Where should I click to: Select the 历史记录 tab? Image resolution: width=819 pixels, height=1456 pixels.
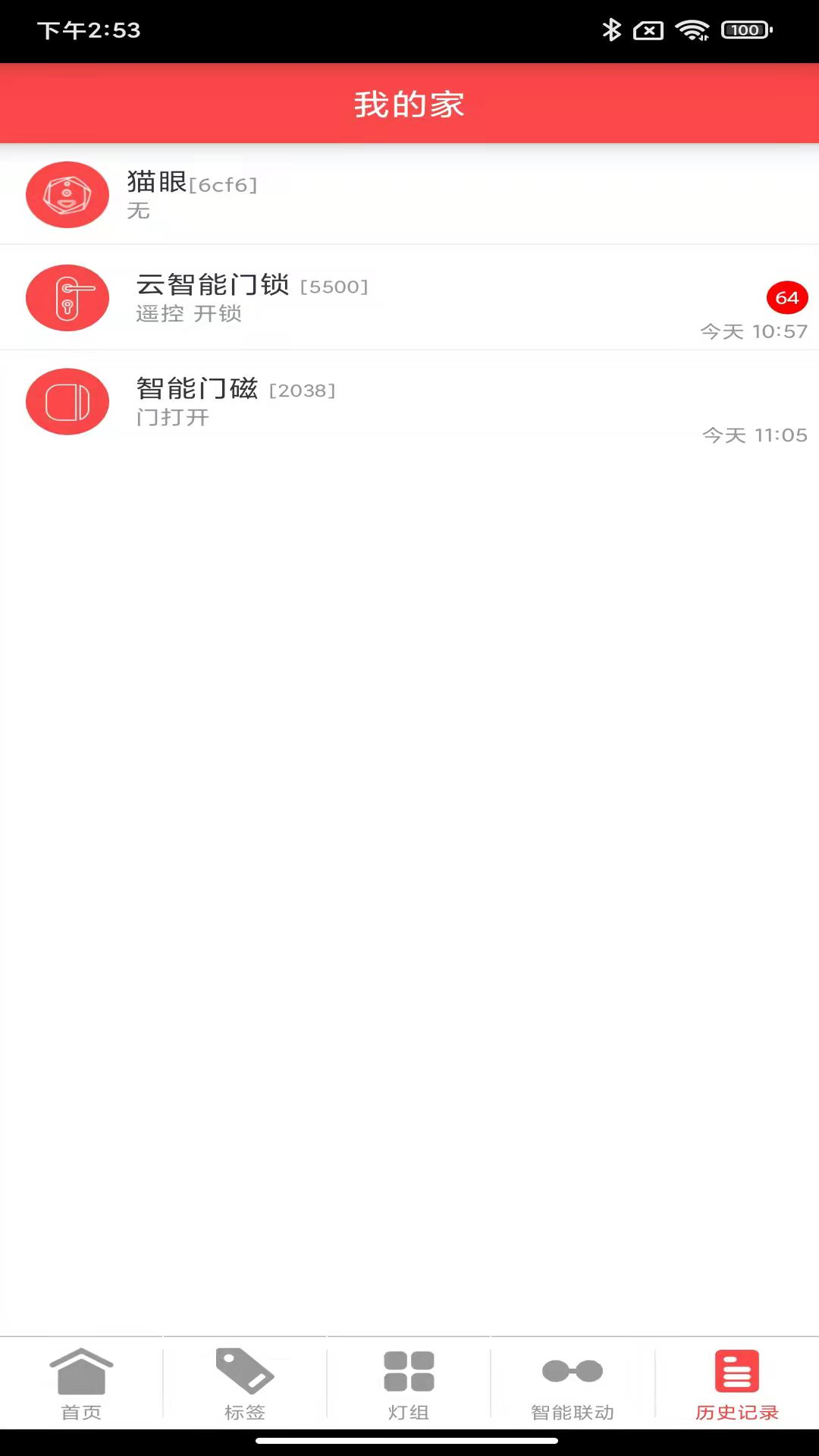point(736,1383)
